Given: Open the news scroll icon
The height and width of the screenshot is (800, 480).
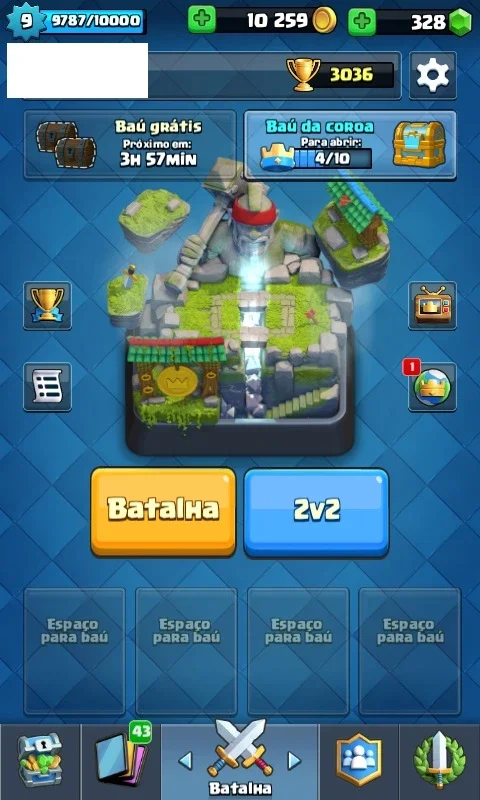Looking at the screenshot, I should (x=47, y=387).
